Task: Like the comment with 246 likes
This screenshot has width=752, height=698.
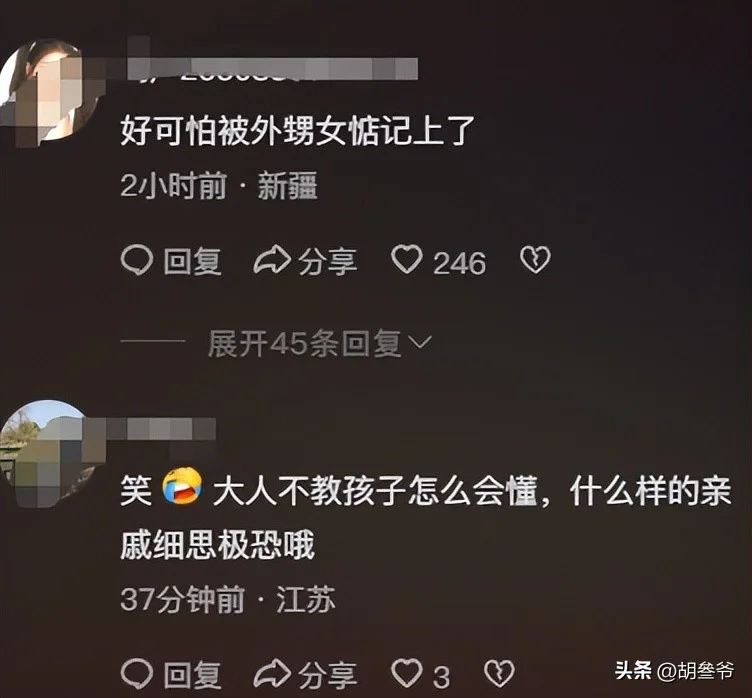Action: (x=407, y=262)
